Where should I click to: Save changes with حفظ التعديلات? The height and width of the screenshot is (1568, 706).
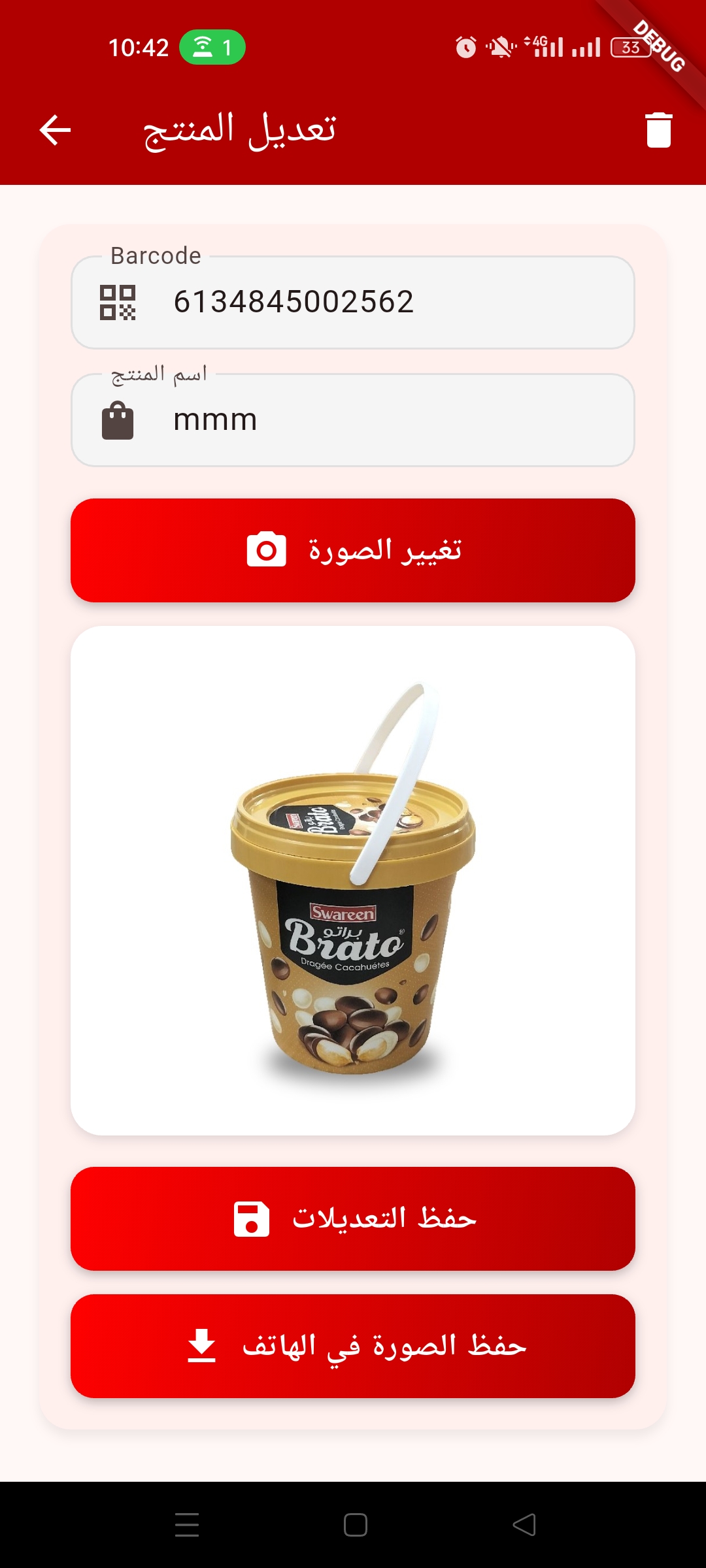pyautogui.click(x=353, y=1218)
